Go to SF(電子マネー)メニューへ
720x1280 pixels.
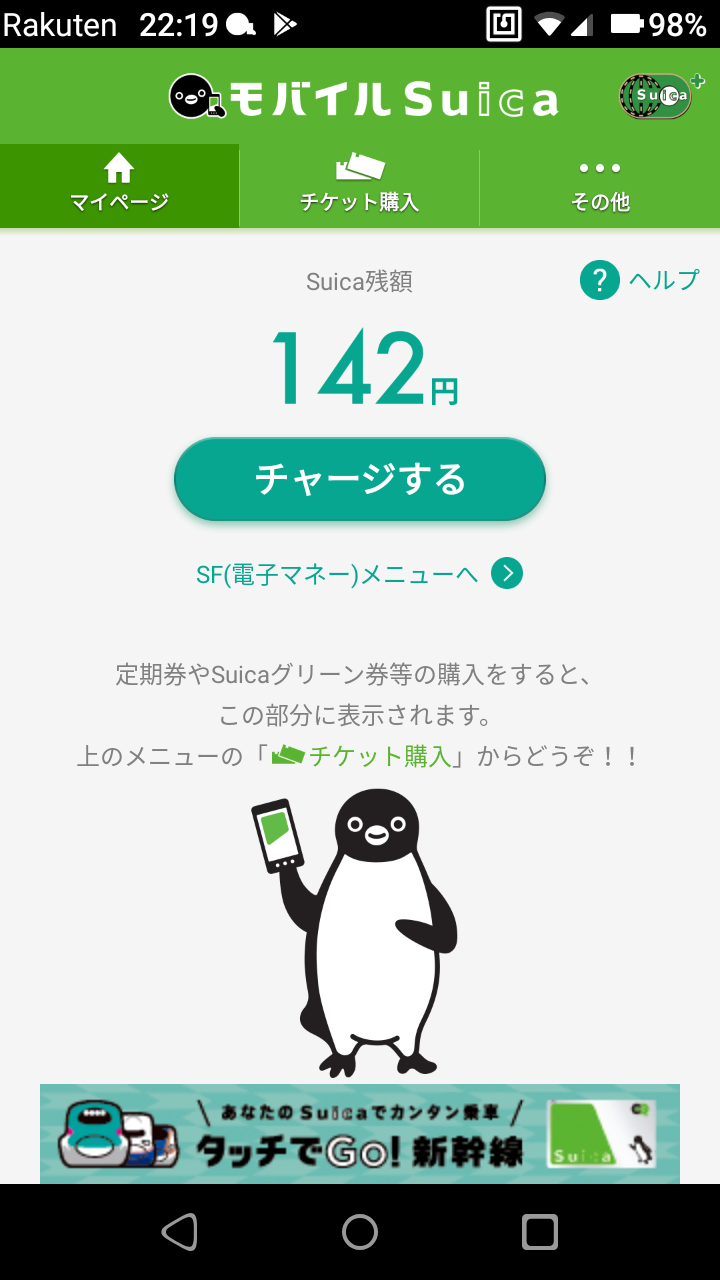(x=360, y=574)
